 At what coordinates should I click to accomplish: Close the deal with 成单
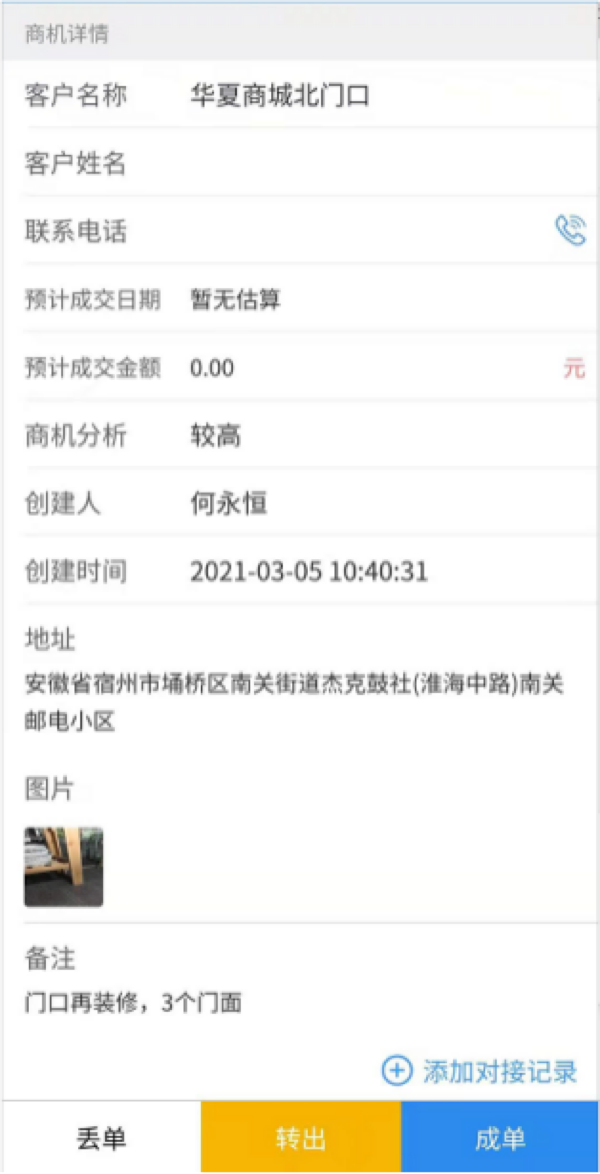[x=500, y=1138]
